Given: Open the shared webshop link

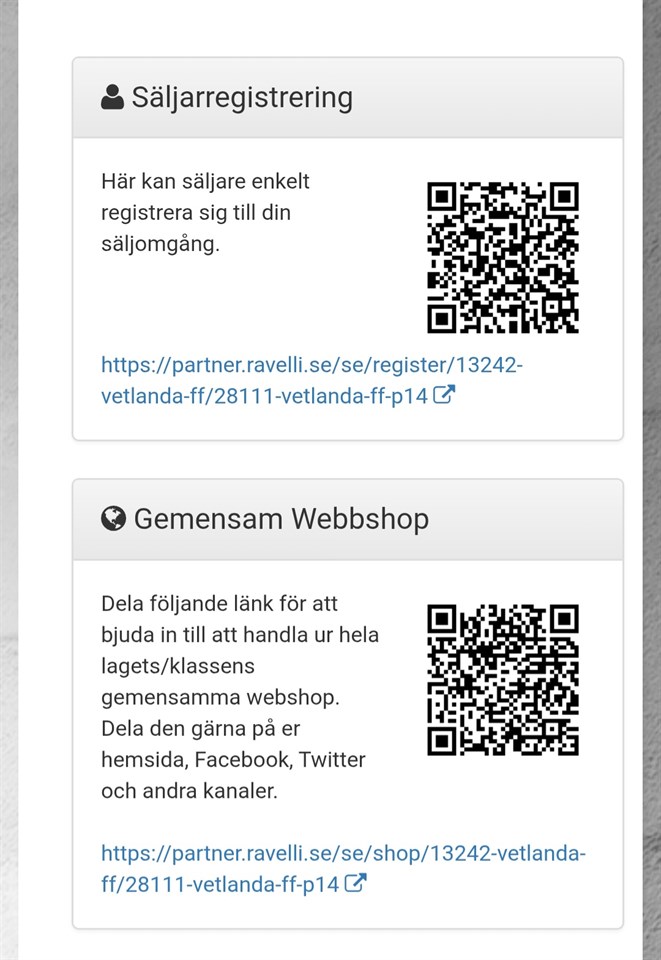Looking at the screenshot, I should coord(342,869).
